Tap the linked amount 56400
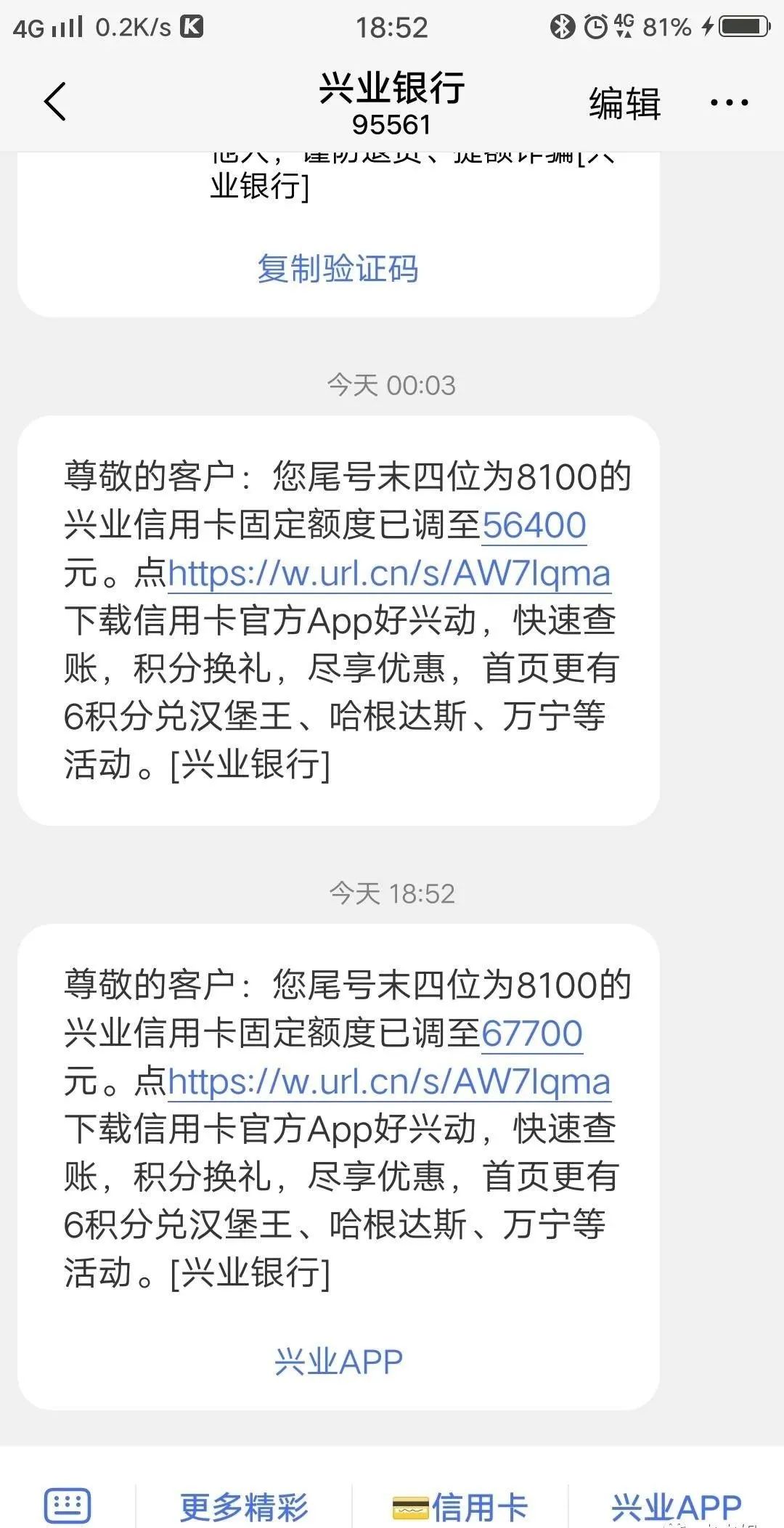Screen dimensions: 784x1528 (534, 525)
